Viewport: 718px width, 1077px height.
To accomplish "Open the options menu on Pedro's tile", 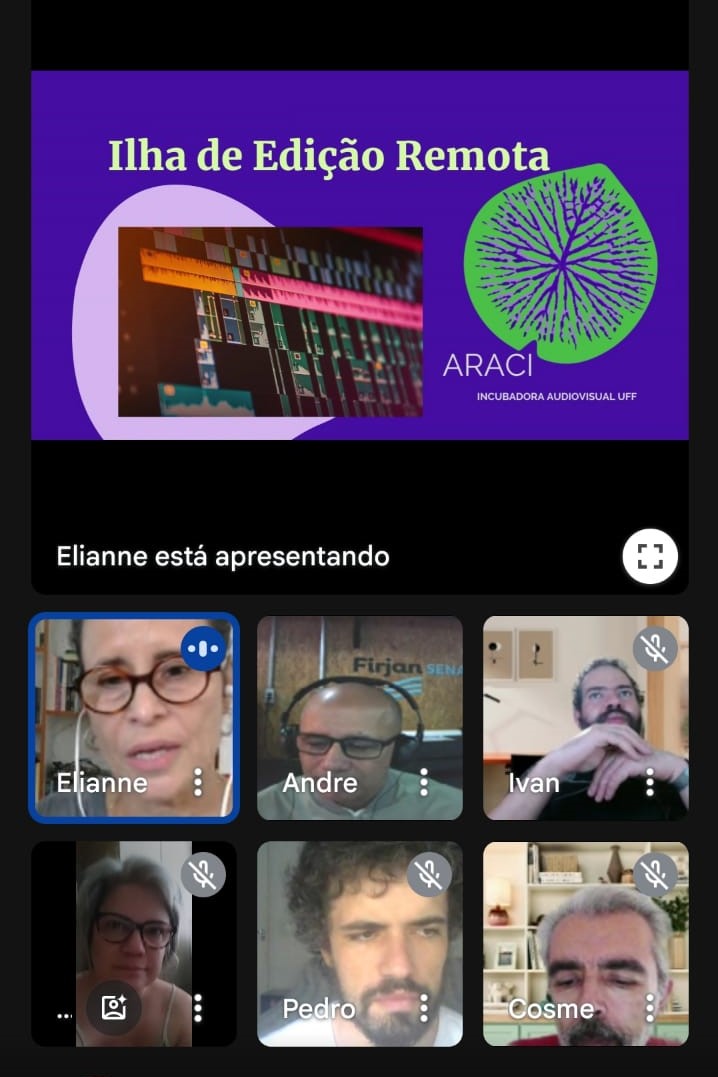I will pyautogui.click(x=424, y=1007).
